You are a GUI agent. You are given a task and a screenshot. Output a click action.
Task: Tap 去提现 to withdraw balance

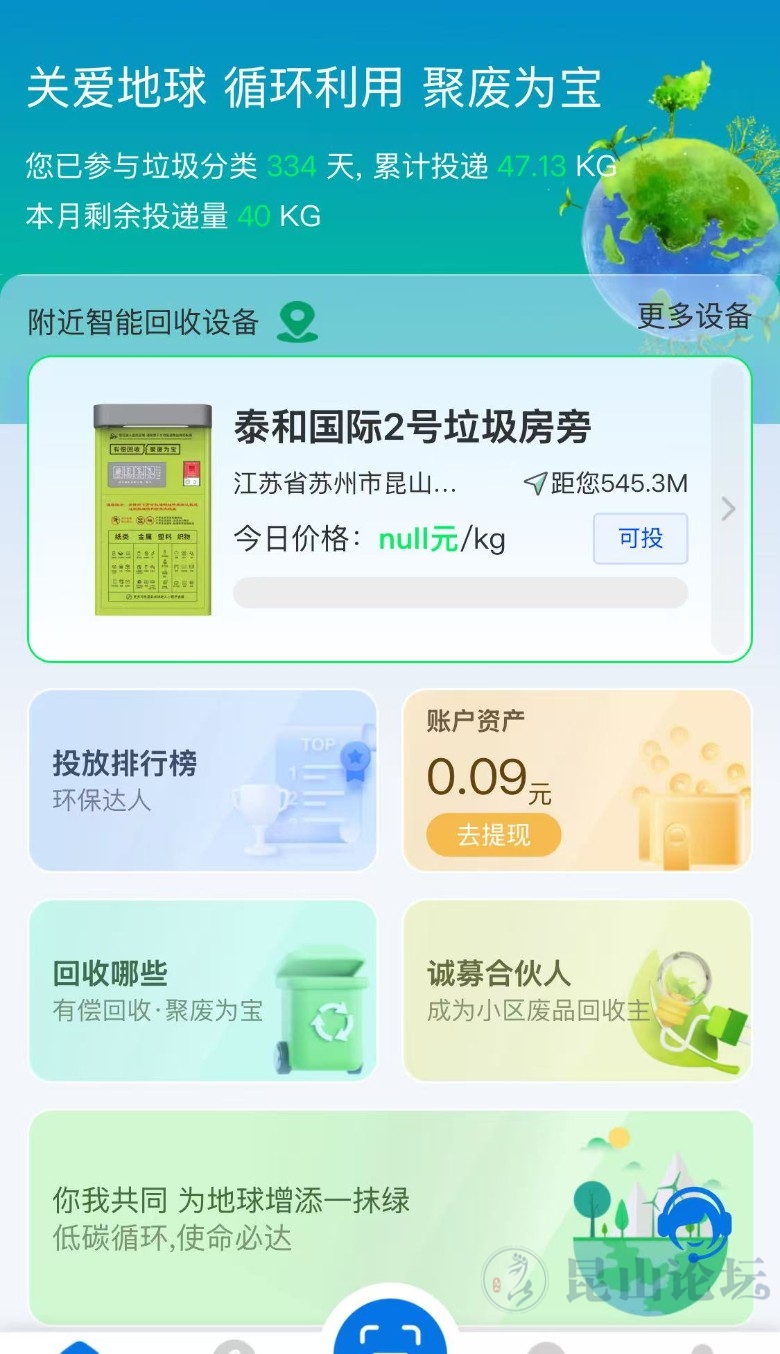pyautogui.click(x=493, y=835)
